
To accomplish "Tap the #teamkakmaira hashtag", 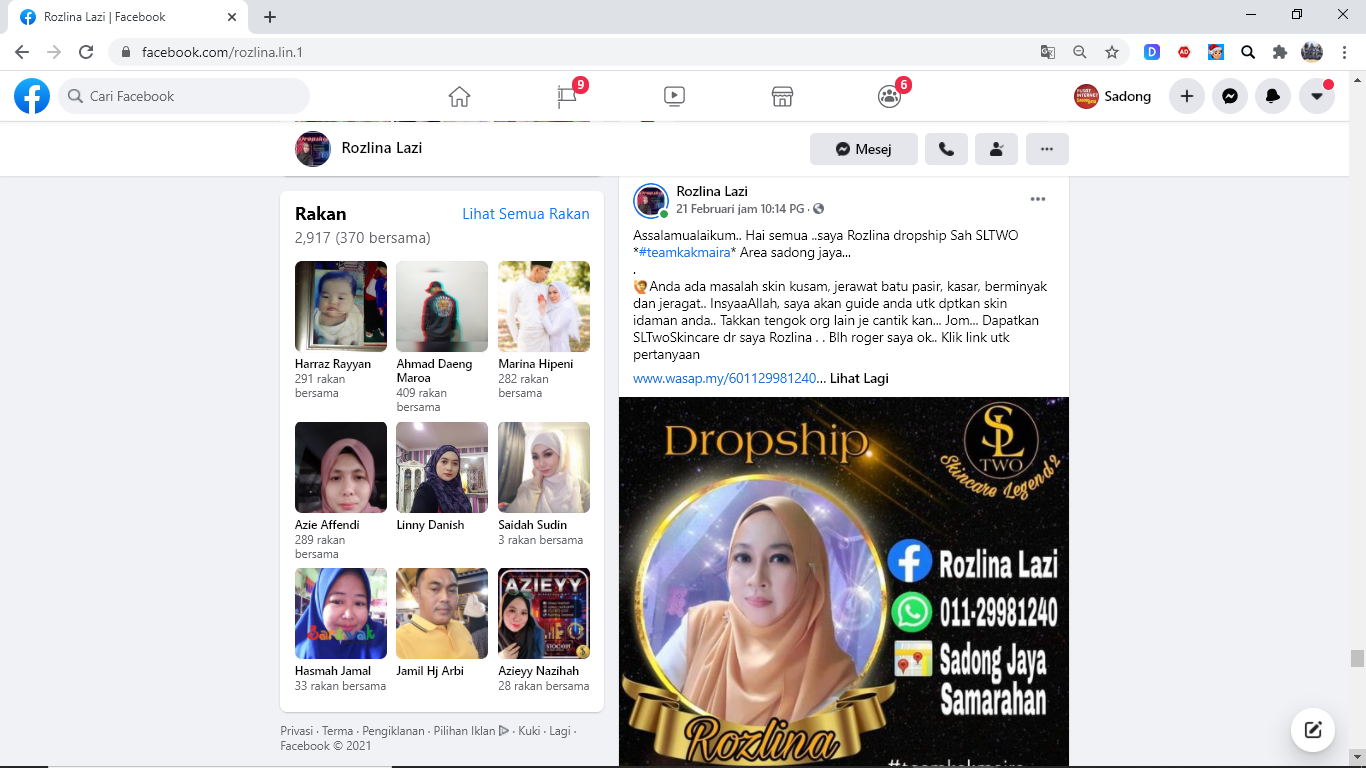I will (x=684, y=252).
